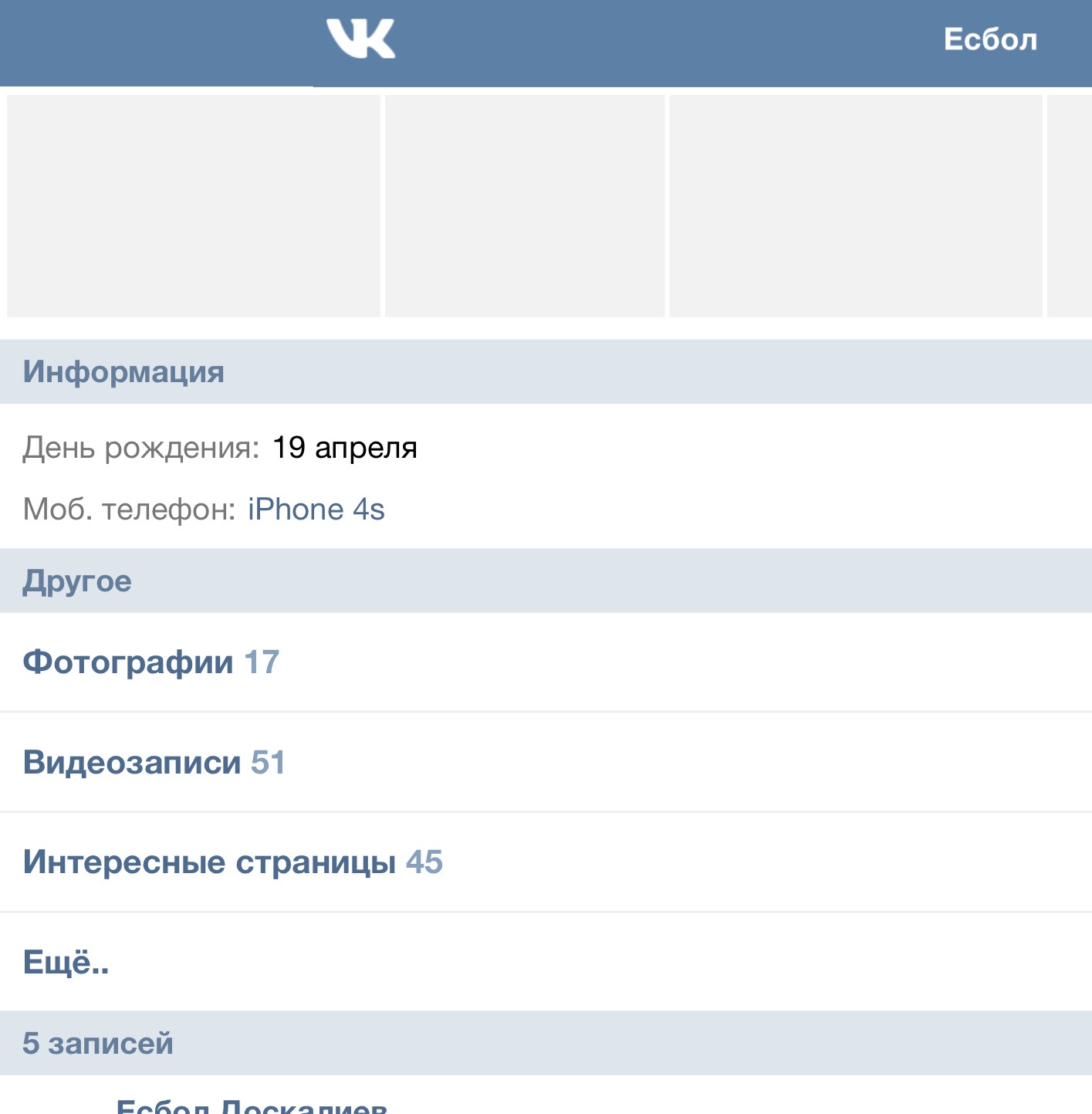Image resolution: width=1092 pixels, height=1114 pixels.
Task: Tap the VK logo in header
Action: click(x=360, y=39)
